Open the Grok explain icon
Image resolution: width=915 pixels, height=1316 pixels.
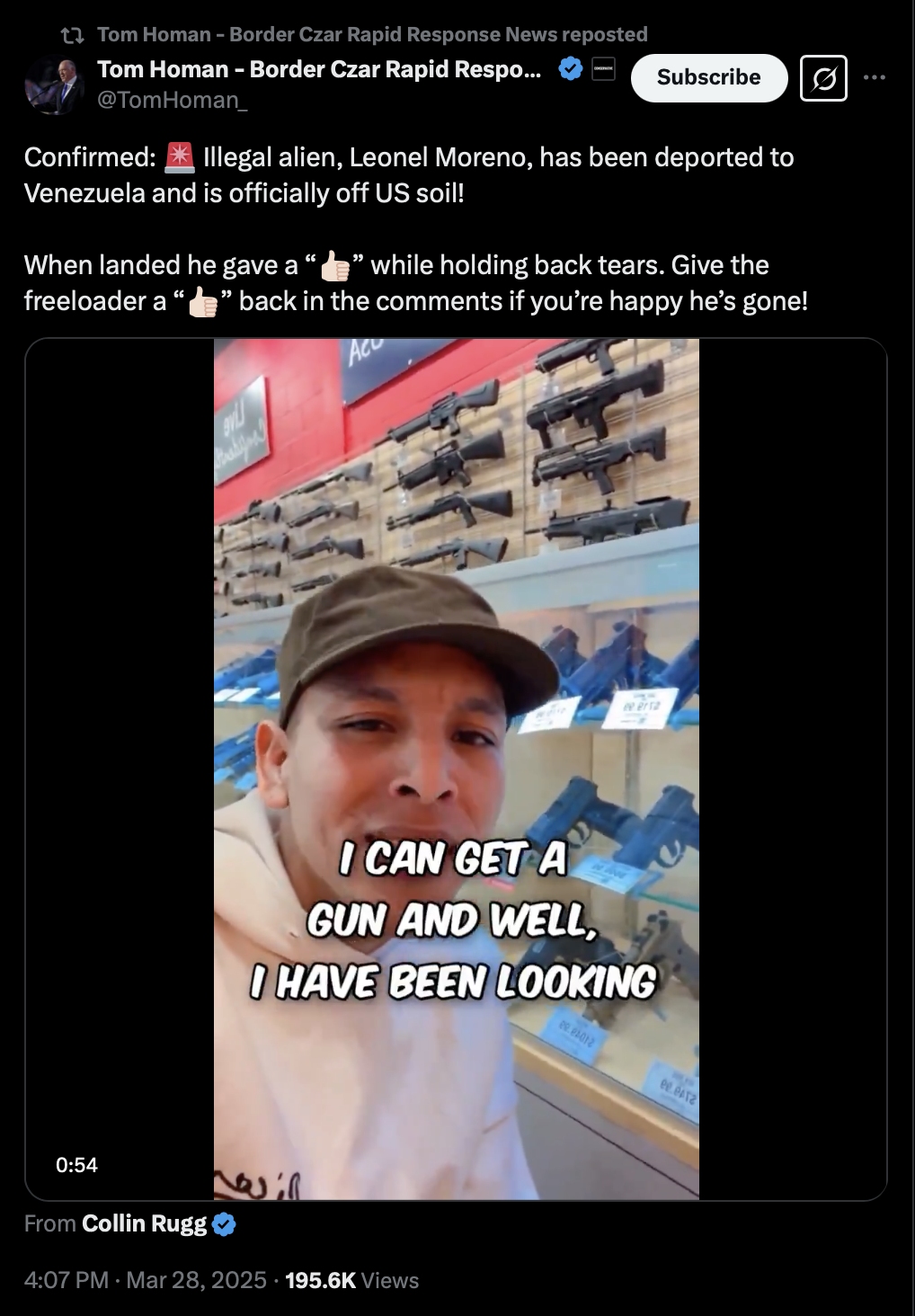coord(822,78)
